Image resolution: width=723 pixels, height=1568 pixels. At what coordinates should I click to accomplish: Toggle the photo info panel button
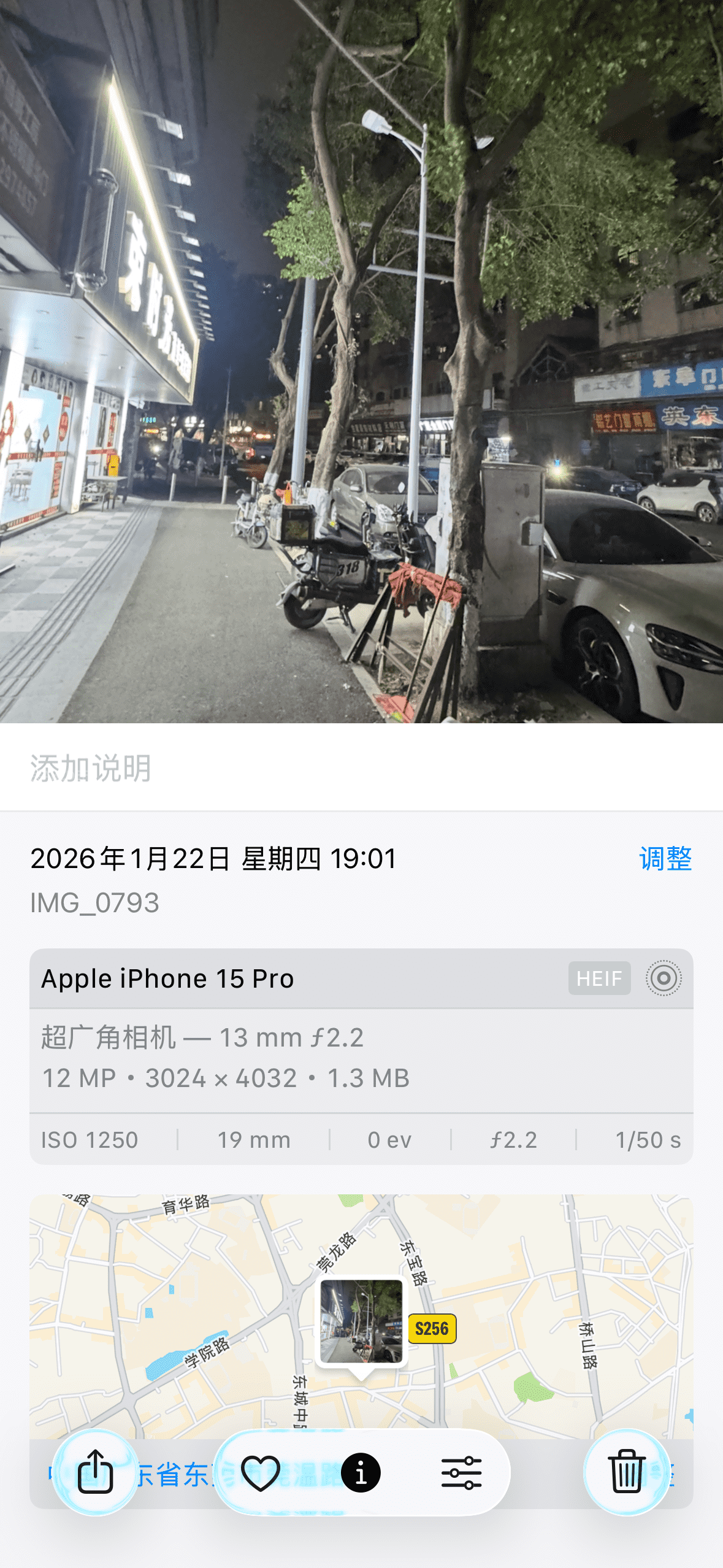(361, 1472)
